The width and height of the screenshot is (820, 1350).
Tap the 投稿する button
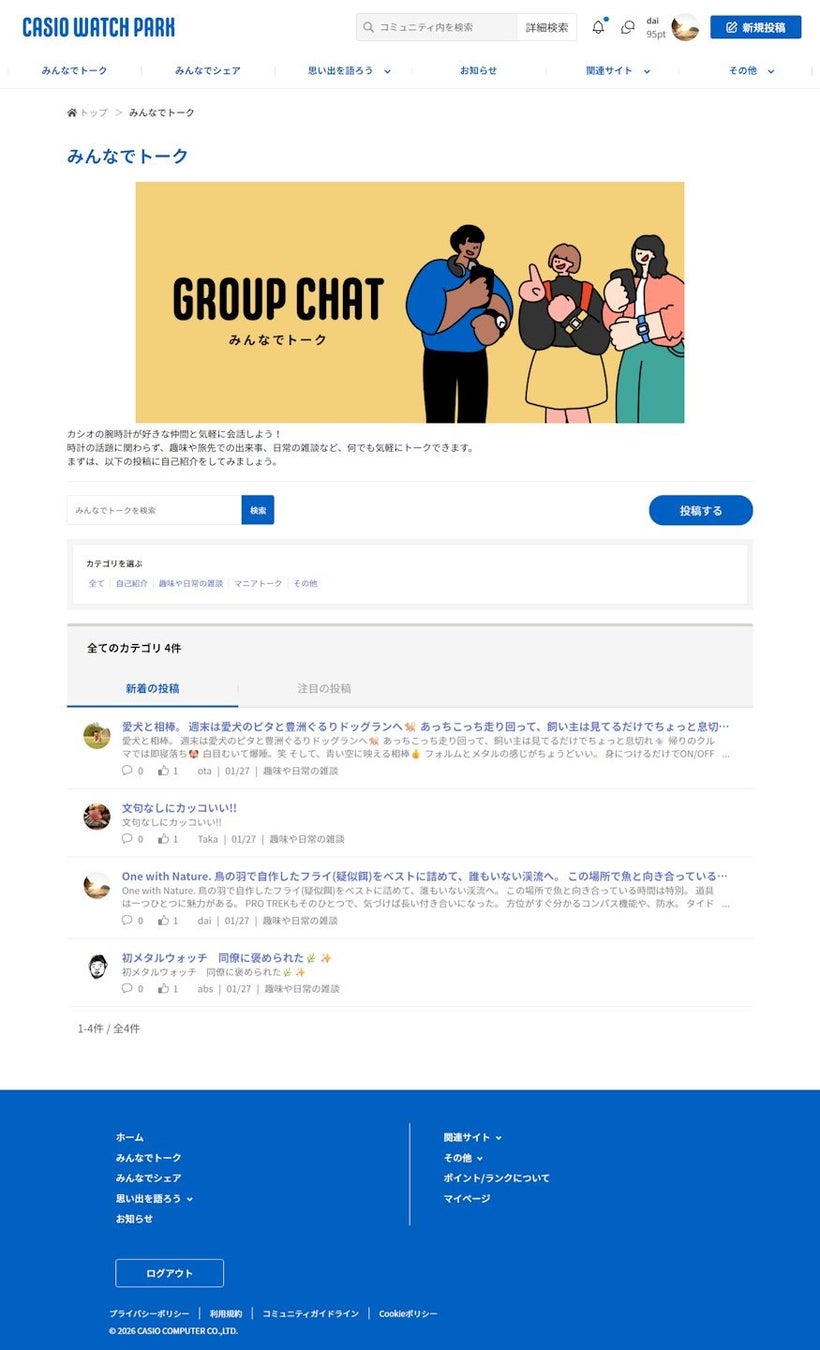pos(700,510)
